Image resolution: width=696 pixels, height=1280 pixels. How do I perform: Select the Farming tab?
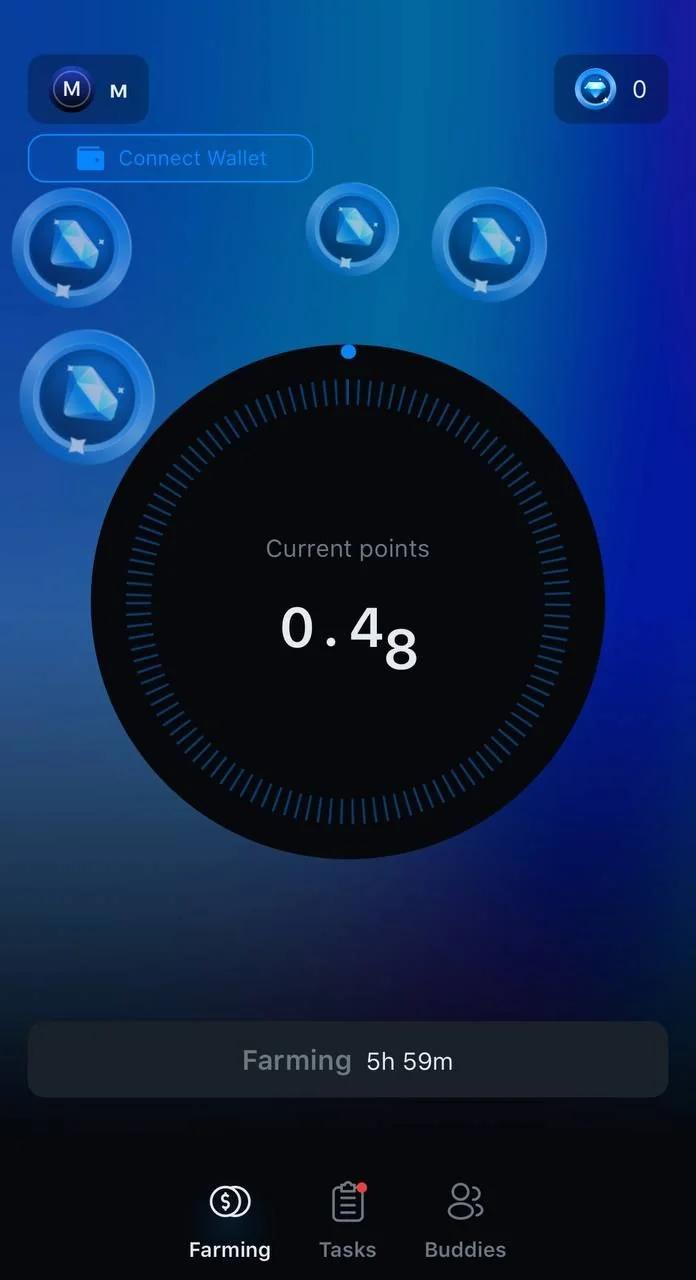click(229, 1220)
